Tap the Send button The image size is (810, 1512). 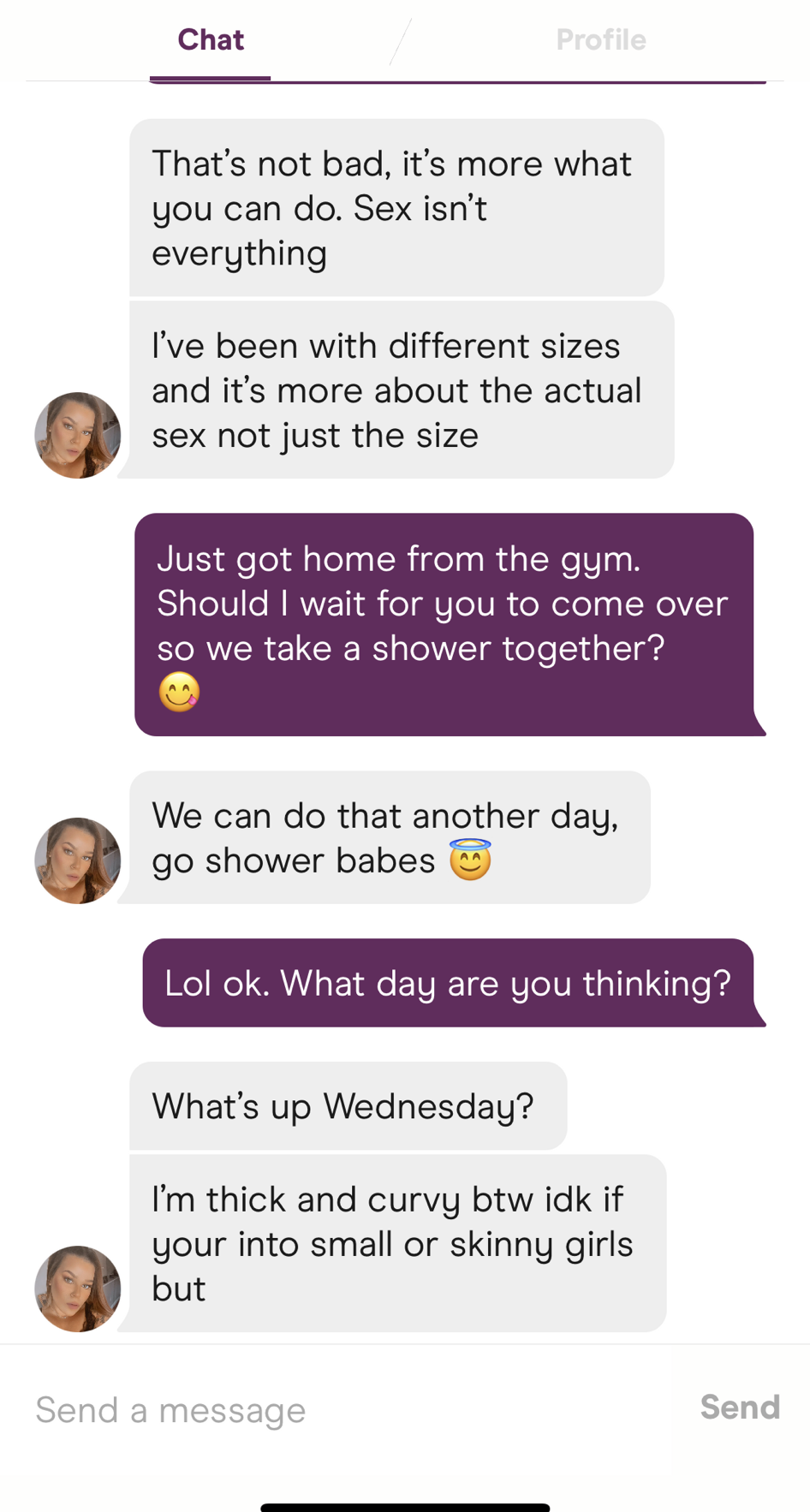click(x=740, y=1408)
